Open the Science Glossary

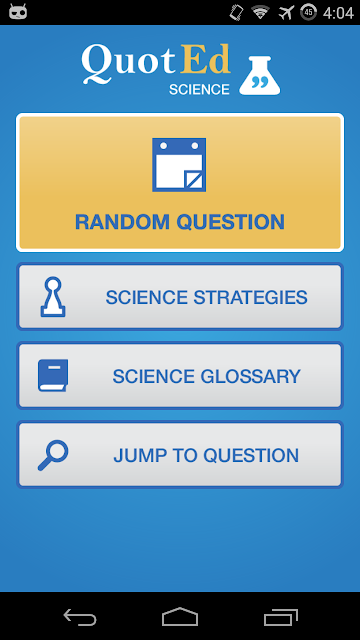click(180, 376)
